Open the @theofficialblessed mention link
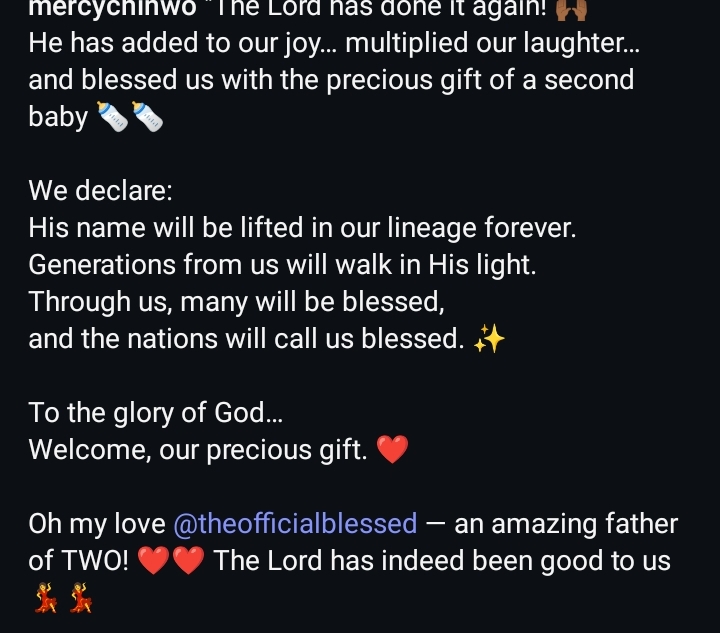This screenshot has width=720, height=633. tap(295, 524)
